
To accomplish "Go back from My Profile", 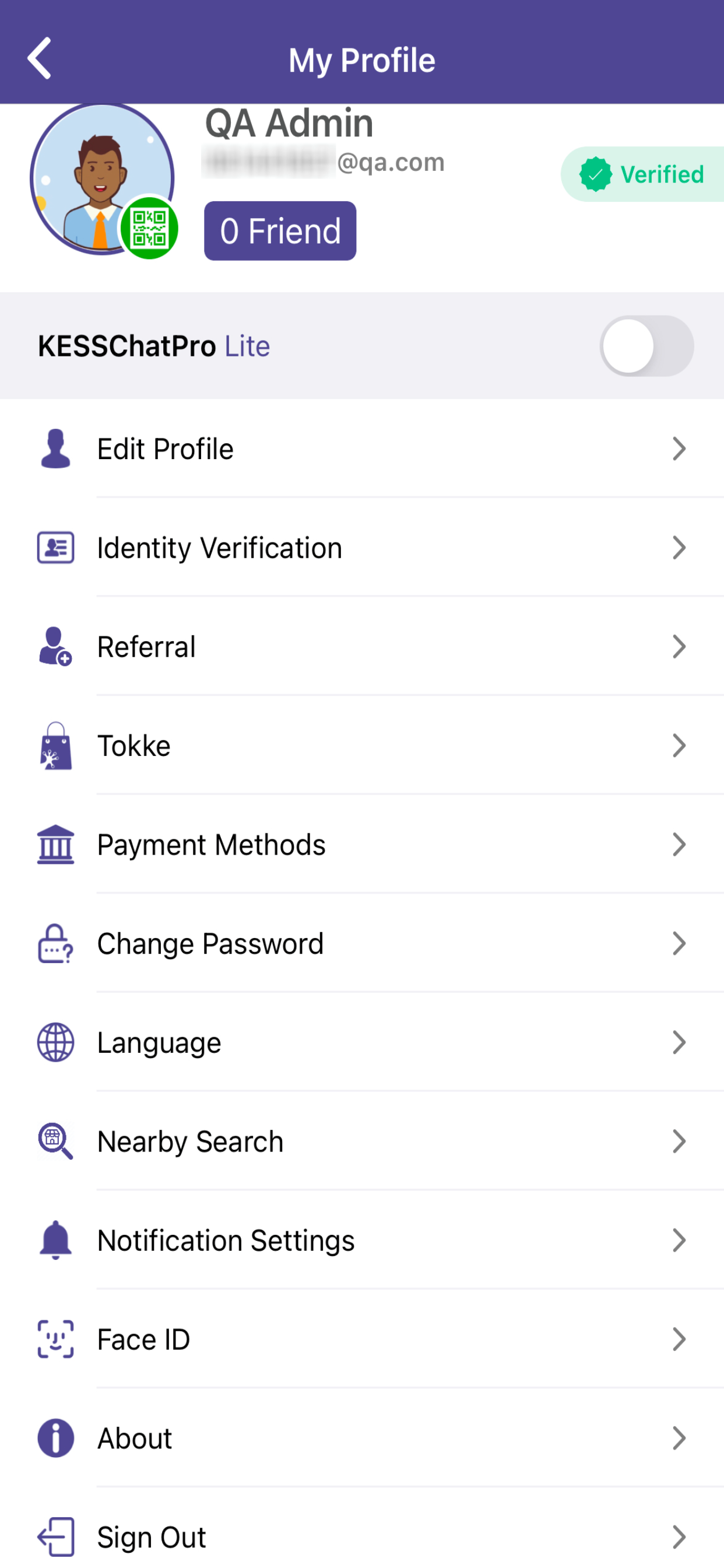I will 40,59.
